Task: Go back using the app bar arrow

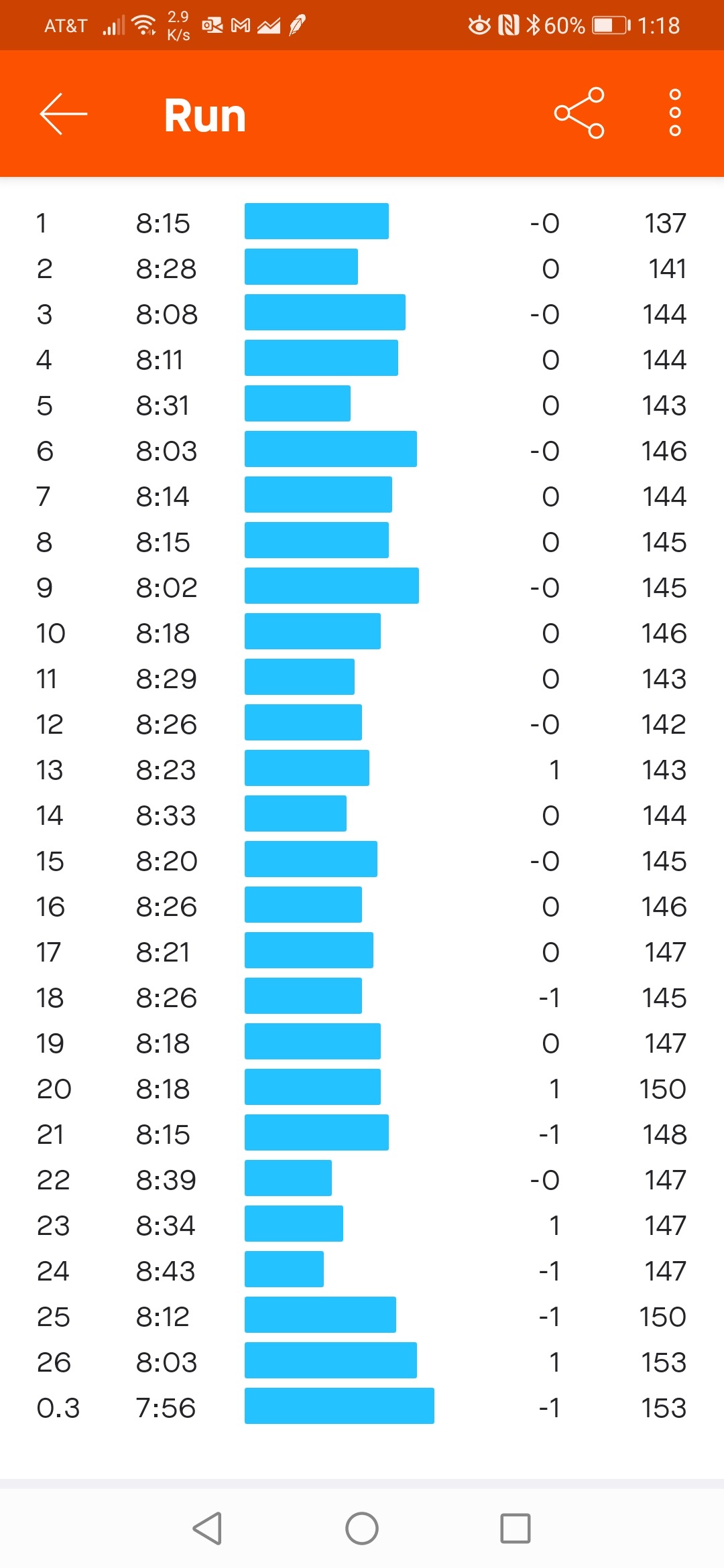Action: [63, 114]
